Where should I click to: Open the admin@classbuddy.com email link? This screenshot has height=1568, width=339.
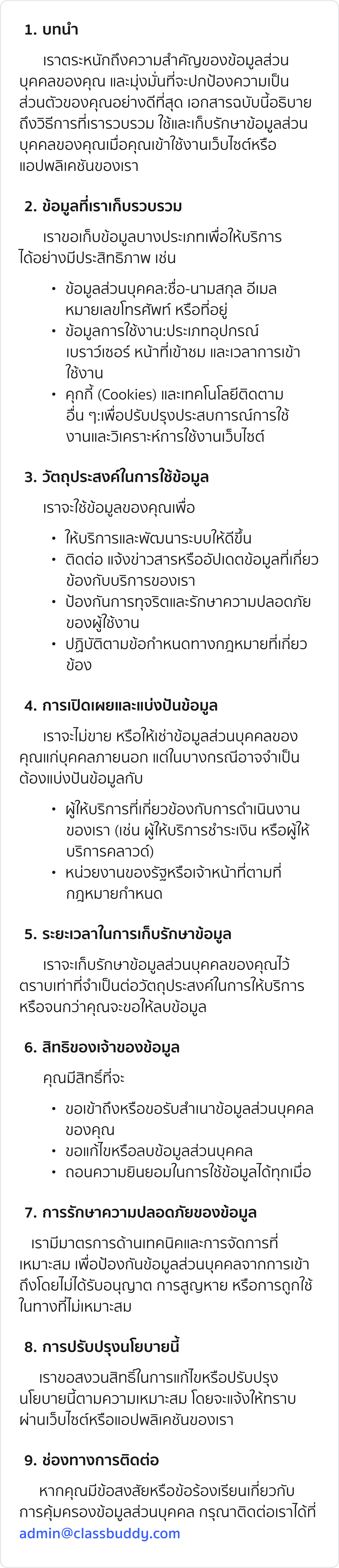(100, 1533)
